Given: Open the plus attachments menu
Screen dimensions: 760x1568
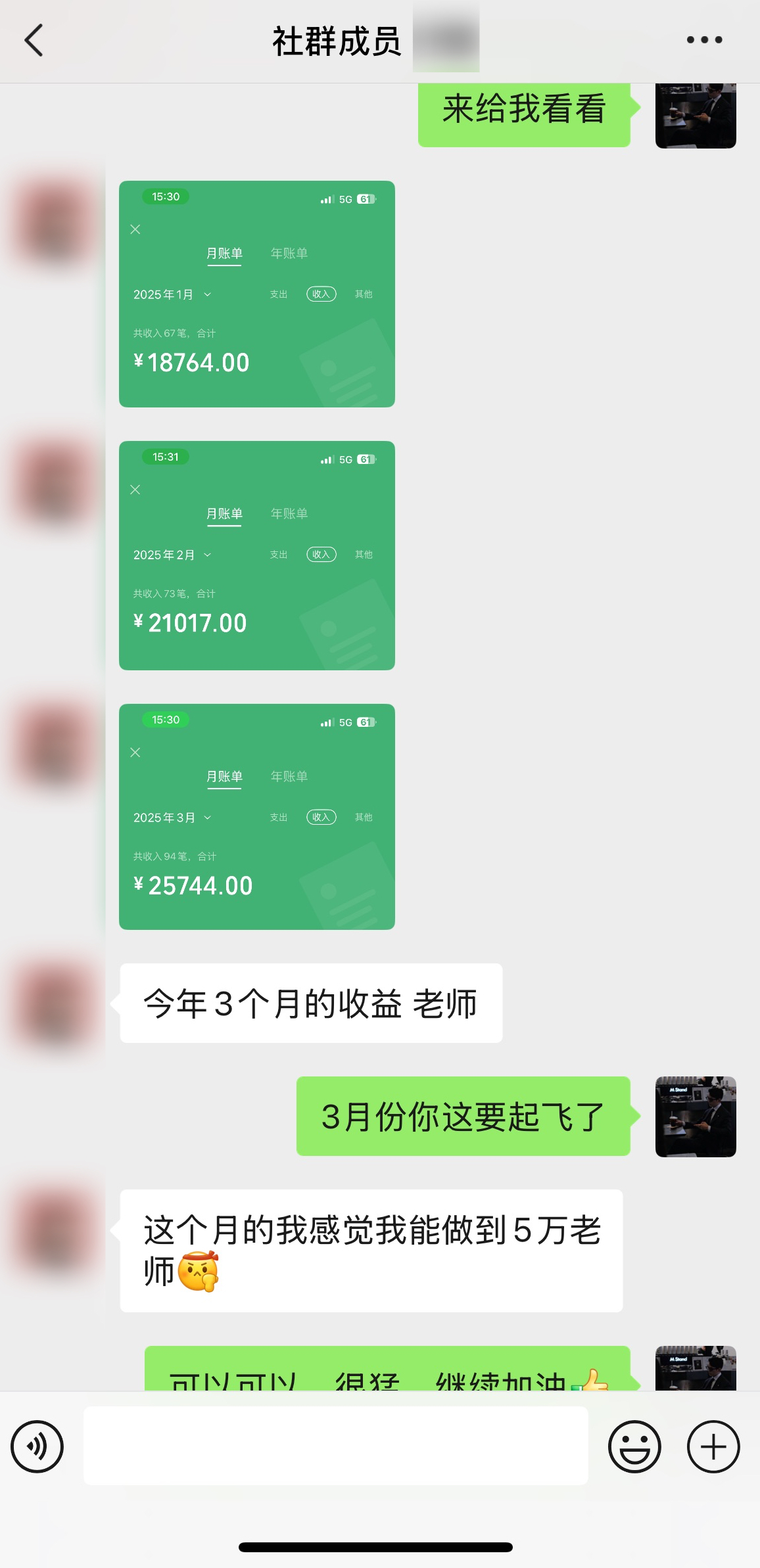Looking at the screenshot, I should tap(713, 1446).
